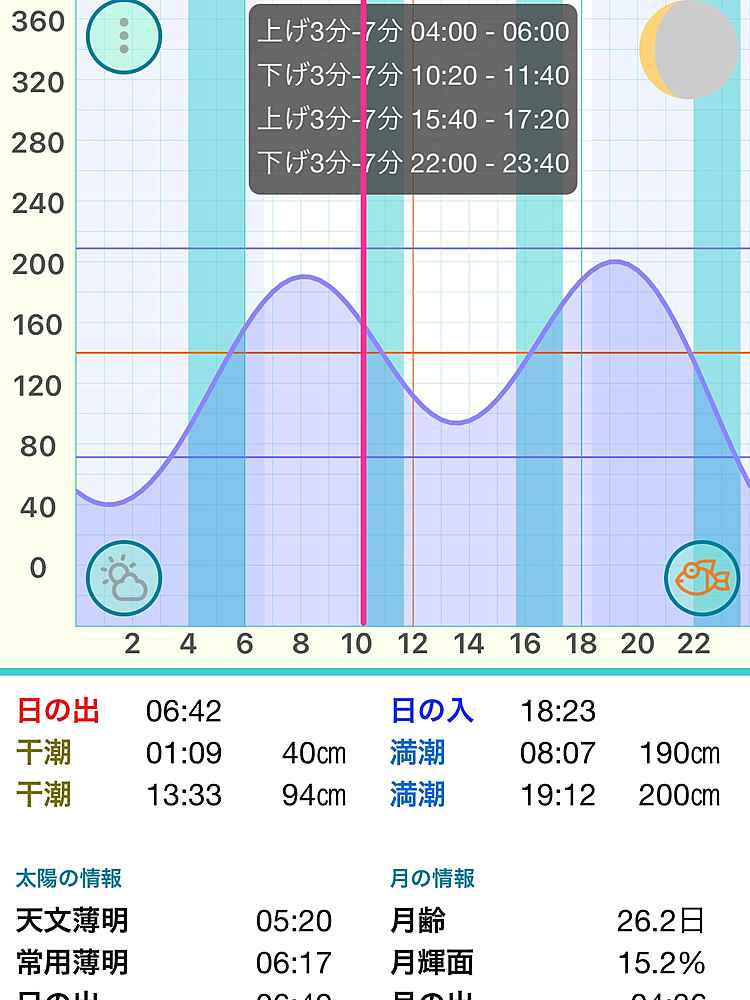The height and width of the screenshot is (1000, 750).
Task: Open the weather forecast button
Action: pos(124,578)
